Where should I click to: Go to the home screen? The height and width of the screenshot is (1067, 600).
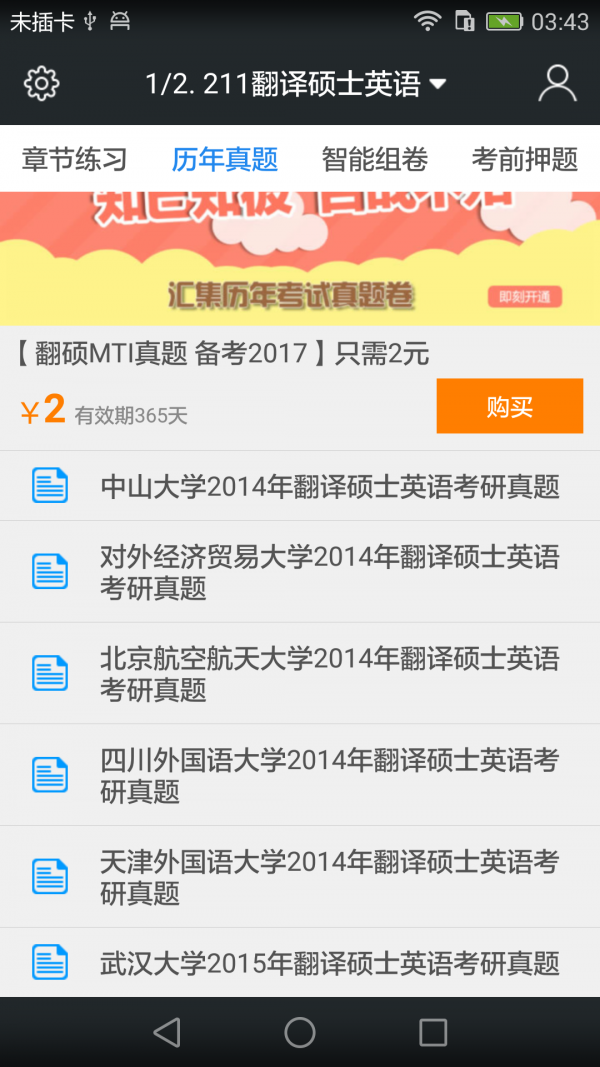300,1032
